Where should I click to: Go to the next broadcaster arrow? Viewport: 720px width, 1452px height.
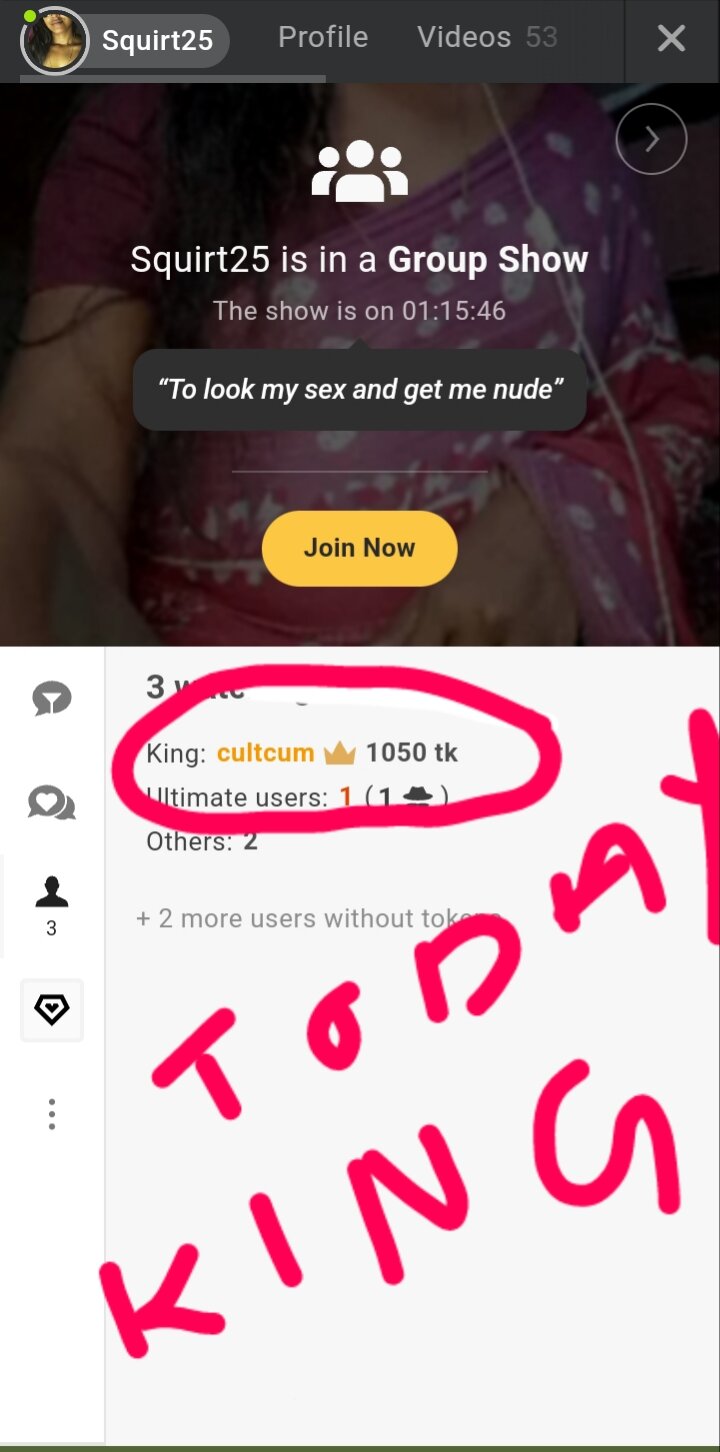(651, 139)
